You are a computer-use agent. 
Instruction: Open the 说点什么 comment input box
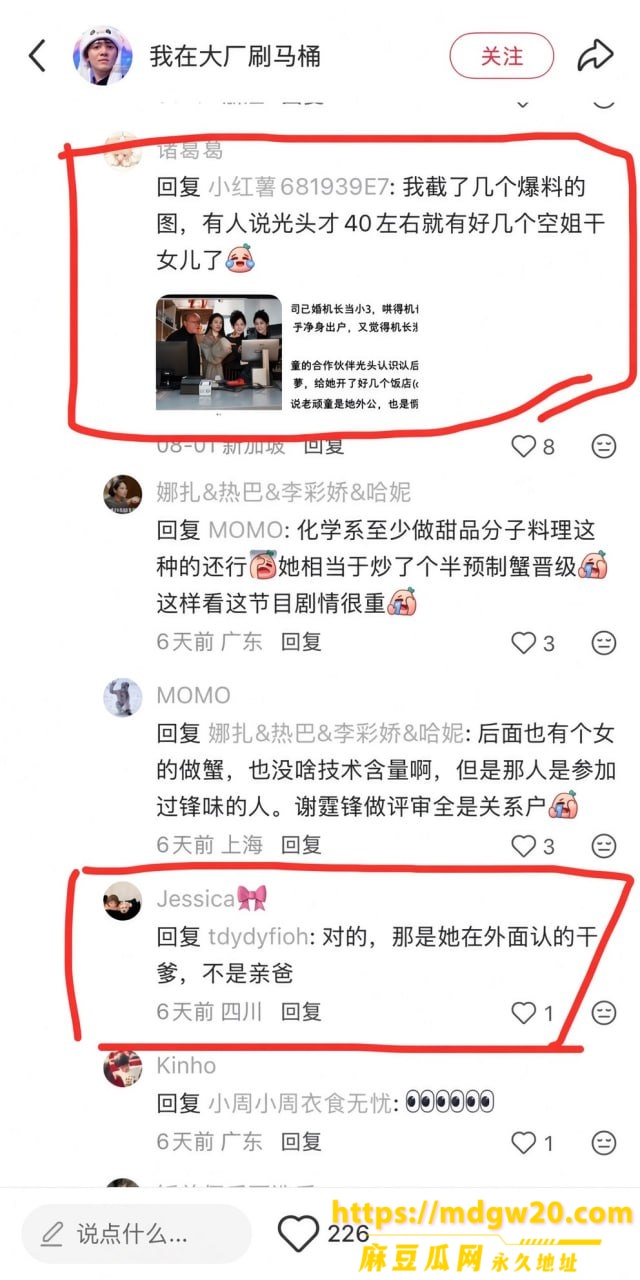137,1233
